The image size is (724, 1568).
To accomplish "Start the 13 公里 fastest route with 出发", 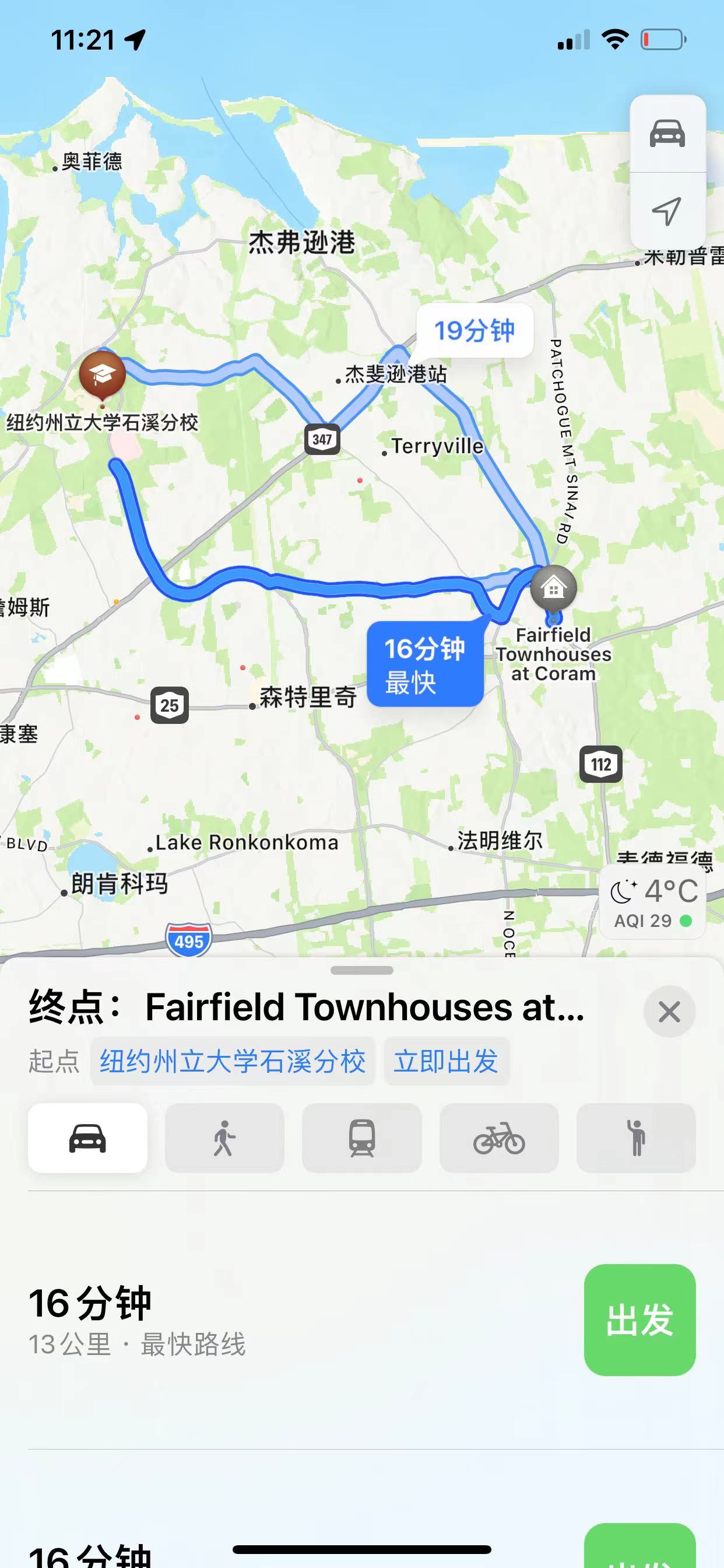I will click(x=639, y=1319).
